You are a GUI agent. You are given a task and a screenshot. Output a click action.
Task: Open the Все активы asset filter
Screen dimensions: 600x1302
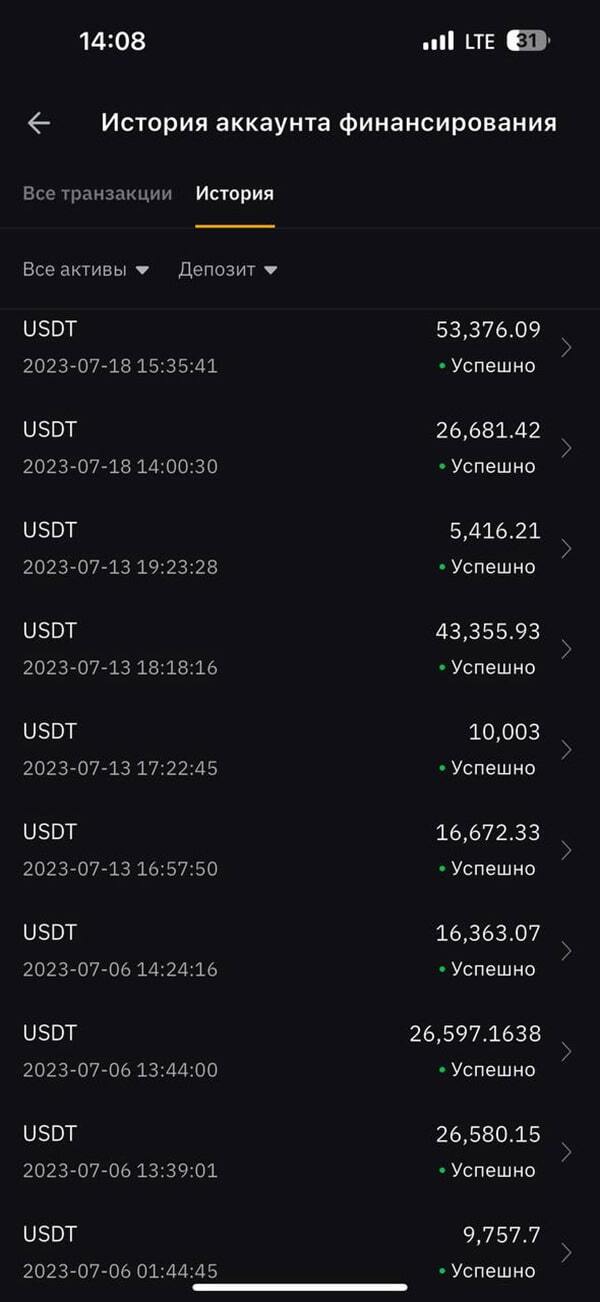point(86,270)
